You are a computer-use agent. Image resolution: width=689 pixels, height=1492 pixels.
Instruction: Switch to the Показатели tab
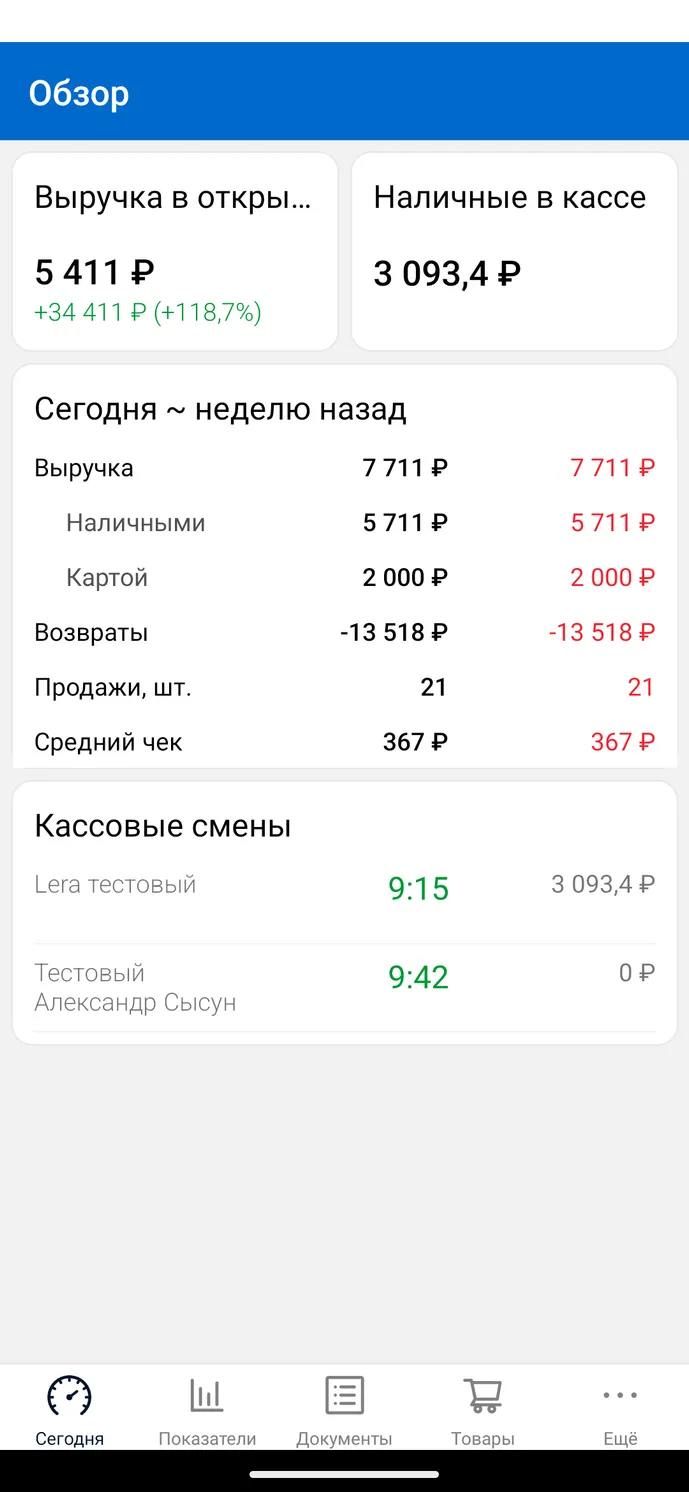point(207,1410)
